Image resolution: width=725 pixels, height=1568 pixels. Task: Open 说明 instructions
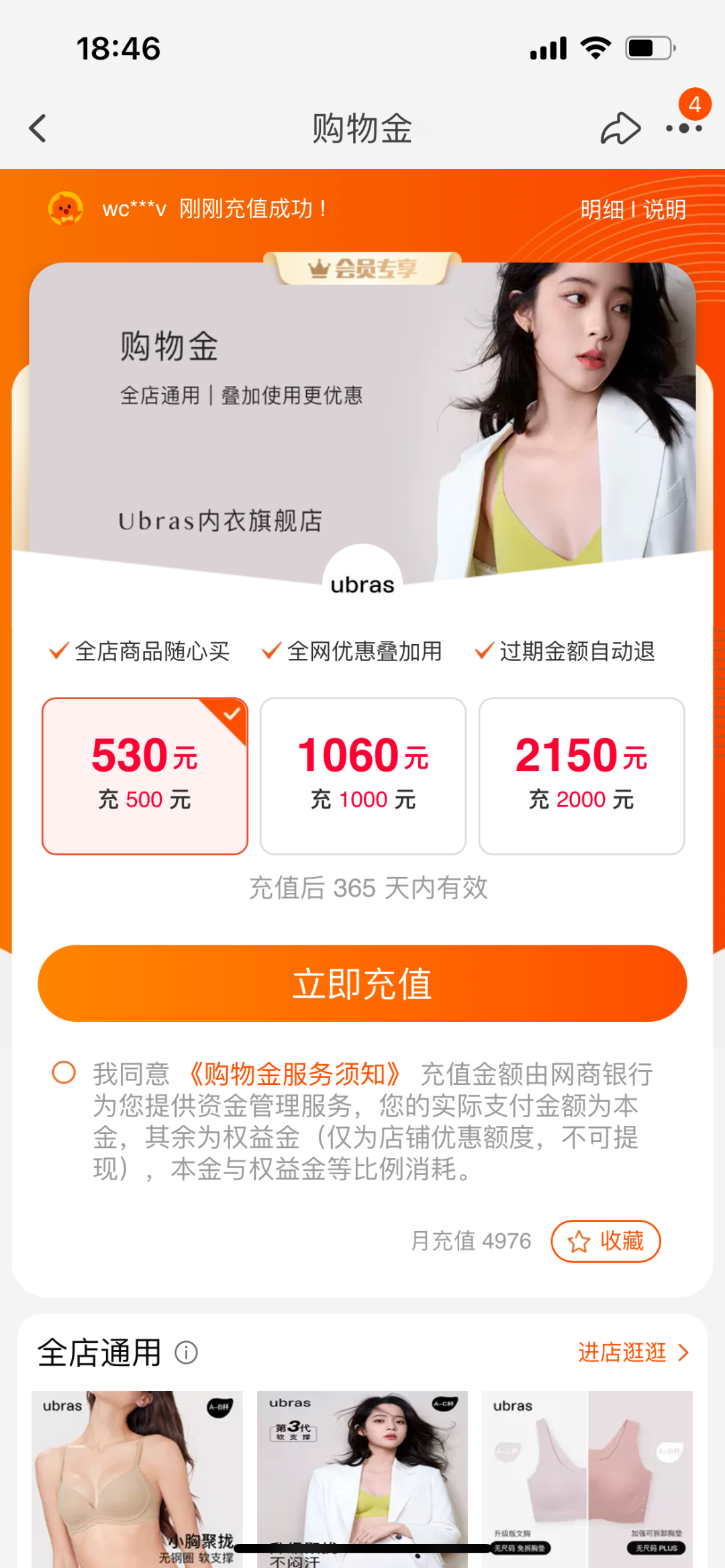tap(665, 210)
